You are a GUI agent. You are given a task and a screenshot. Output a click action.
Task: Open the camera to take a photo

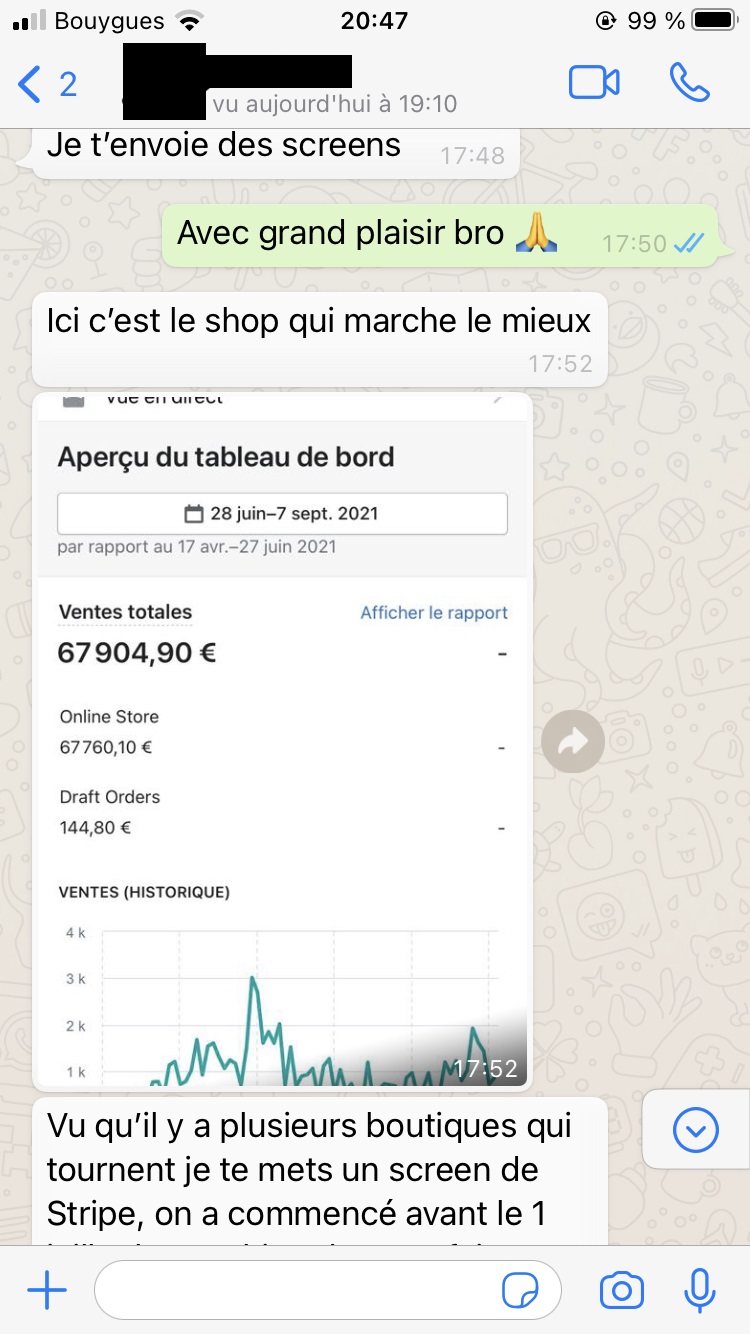tap(621, 1291)
